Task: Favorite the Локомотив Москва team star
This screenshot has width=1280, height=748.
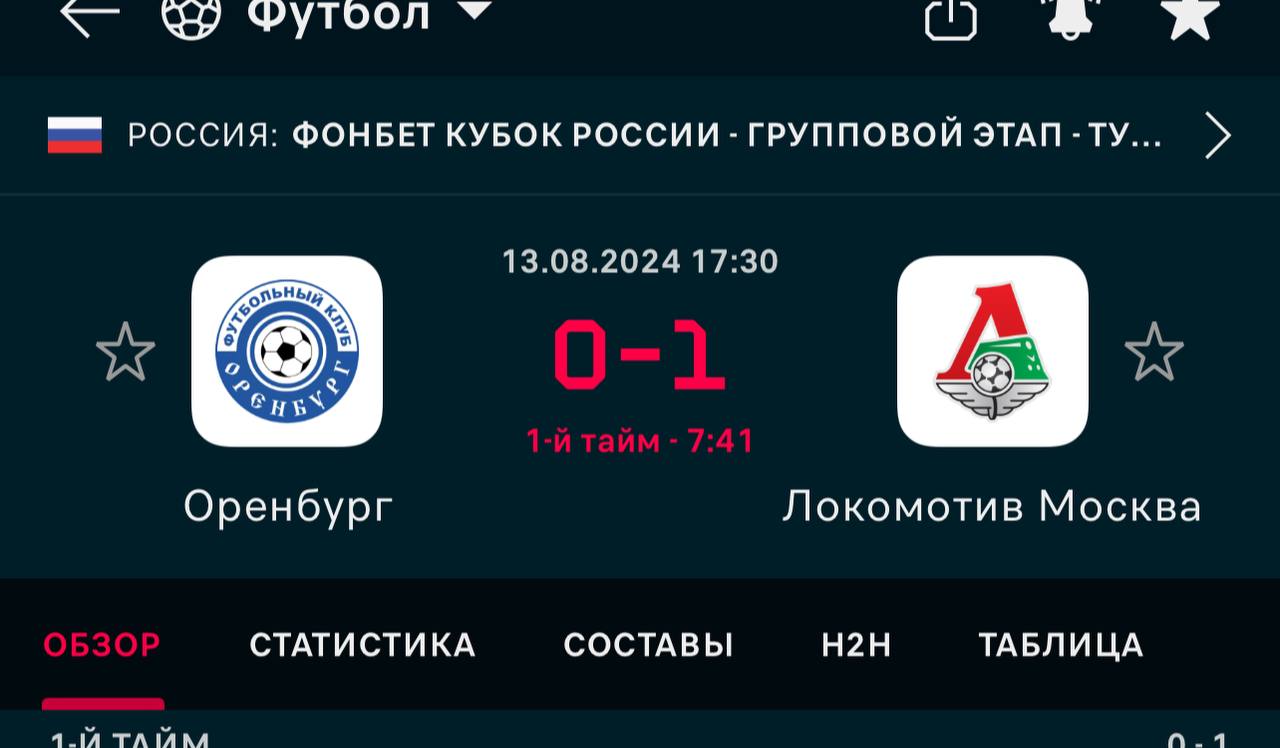Action: [x=1153, y=351]
